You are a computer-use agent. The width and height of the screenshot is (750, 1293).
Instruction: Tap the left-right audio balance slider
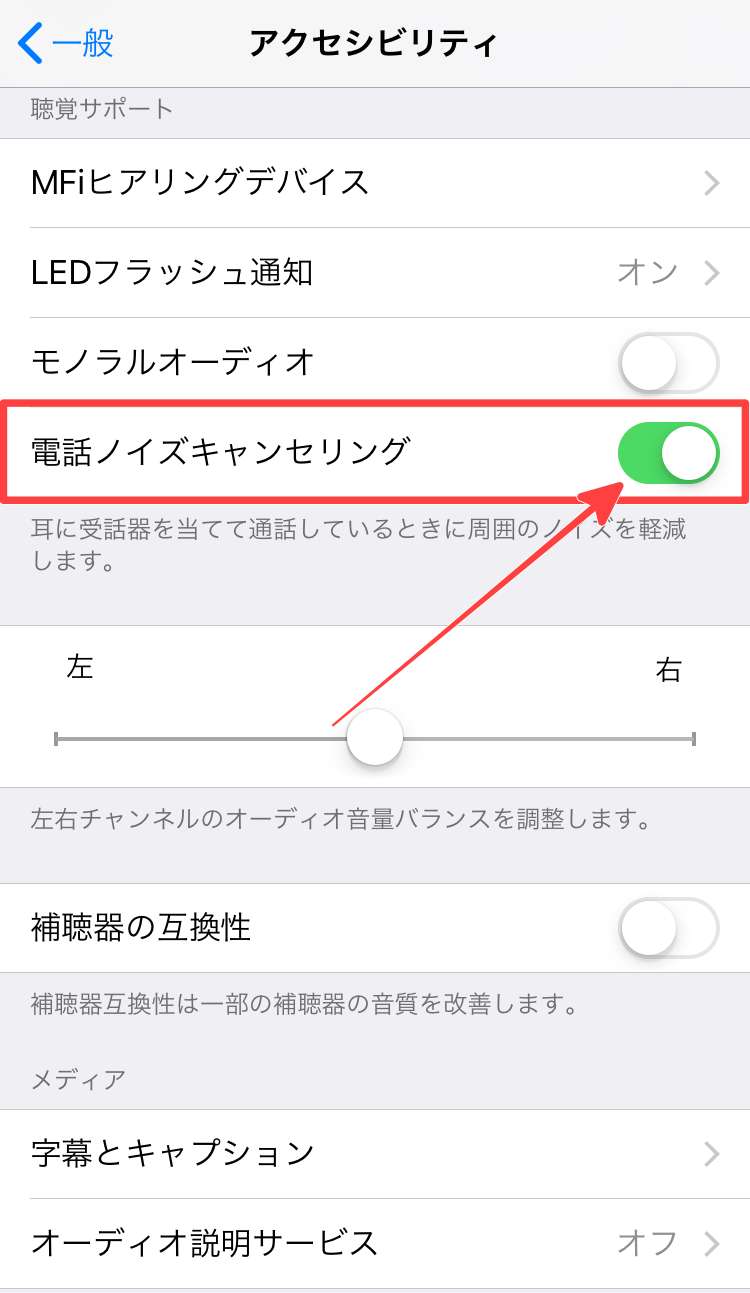click(x=375, y=739)
